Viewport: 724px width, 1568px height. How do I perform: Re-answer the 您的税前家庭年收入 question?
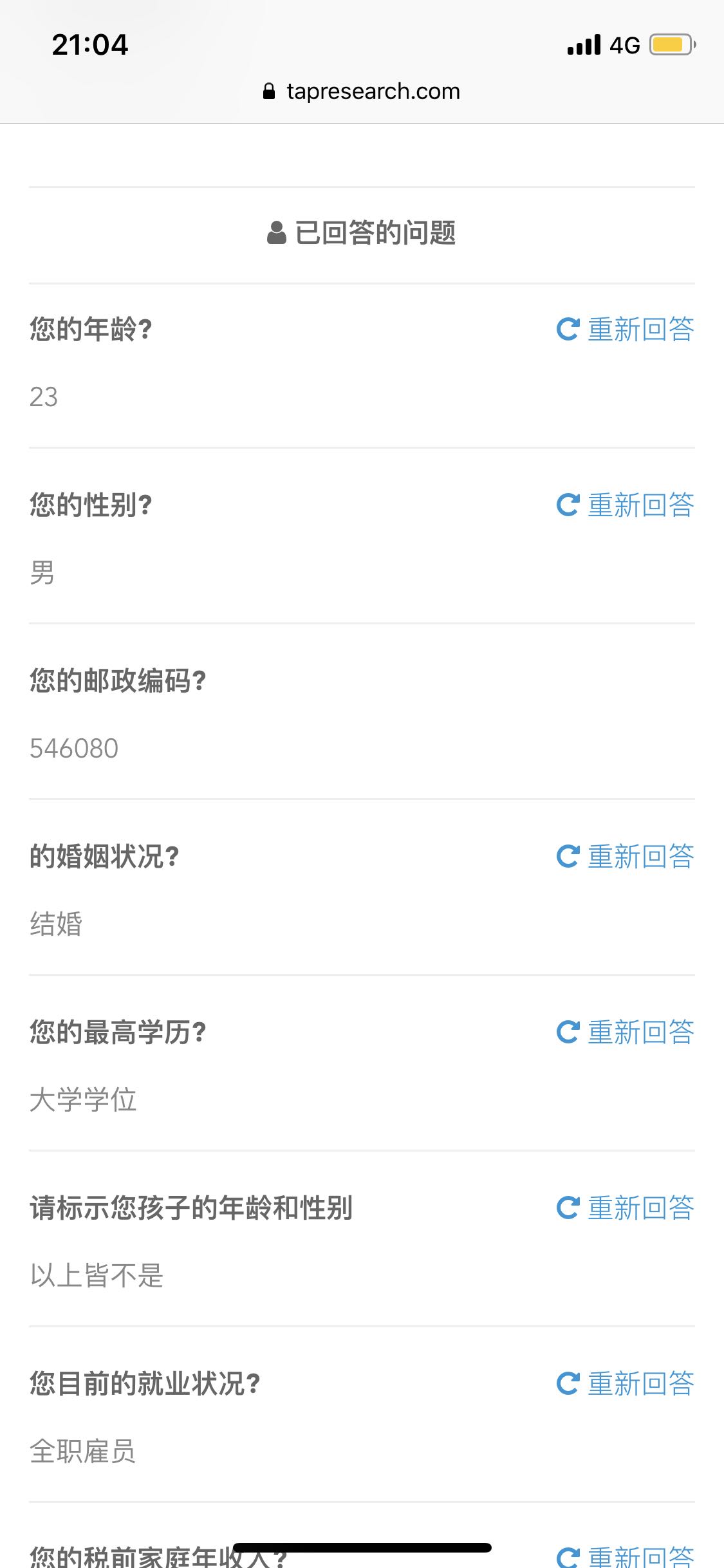tap(626, 1556)
